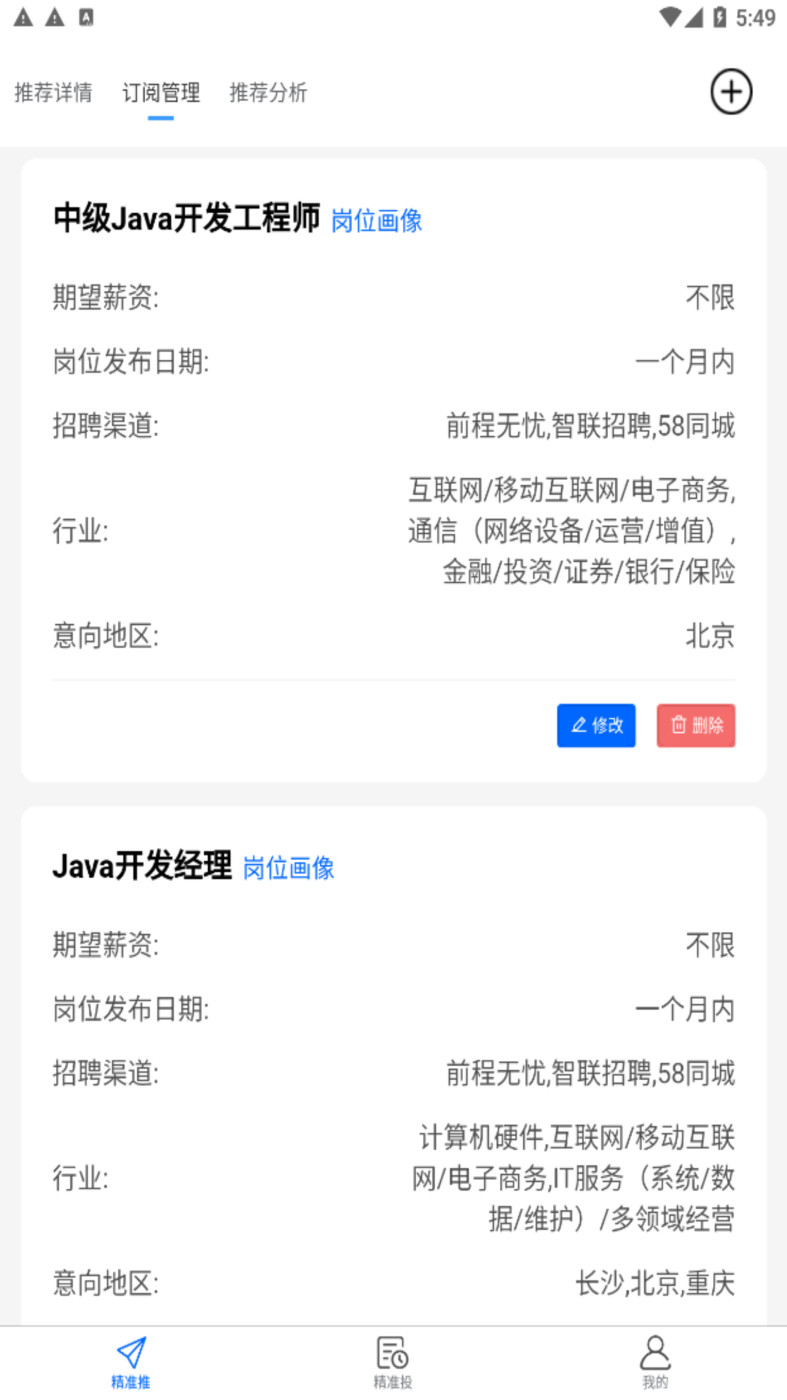Image resolution: width=787 pixels, height=1400 pixels.
Task: Tap the 修改 button to edit the subscription
Action: click(x=596, y=725)
